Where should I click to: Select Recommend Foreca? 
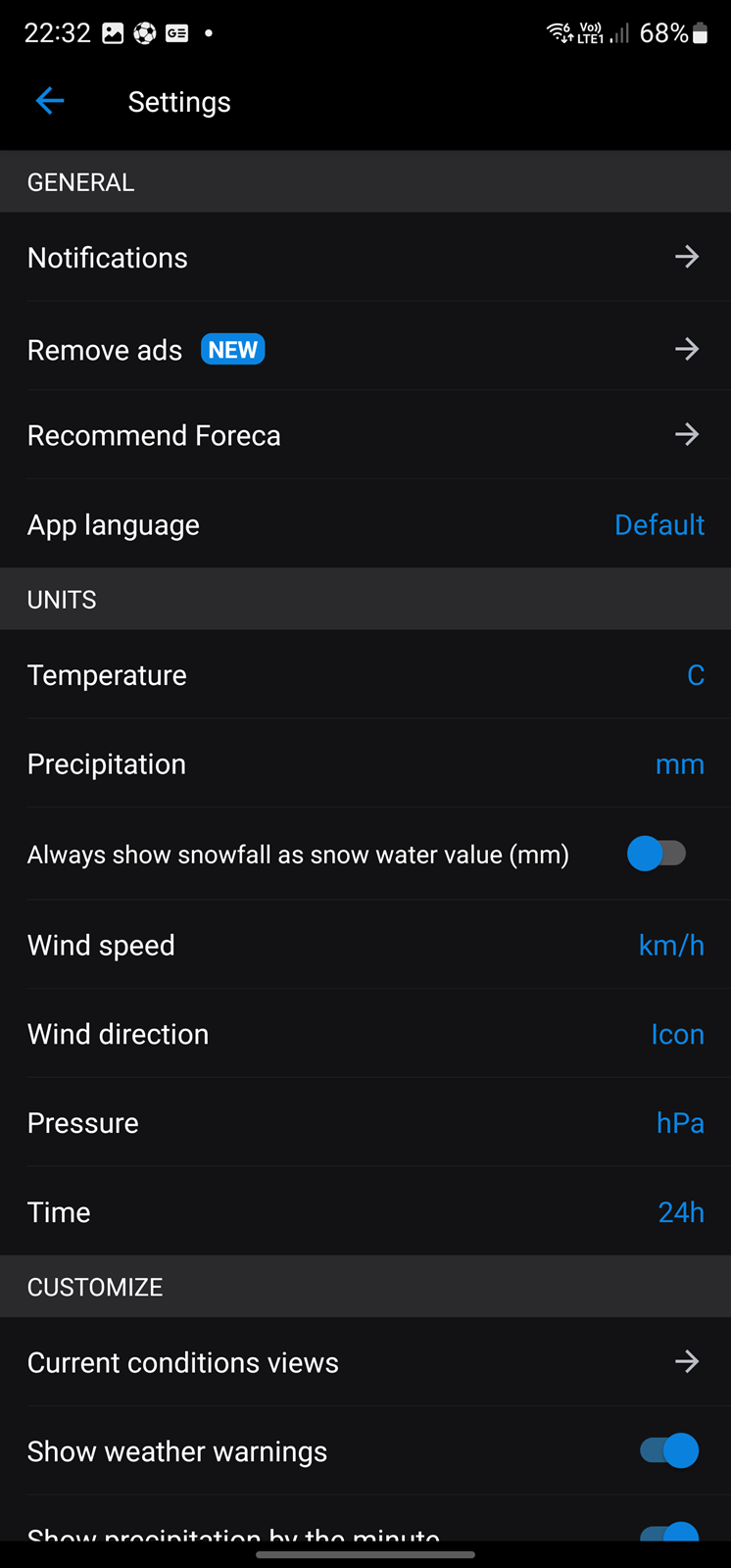[x=365, y=435]
